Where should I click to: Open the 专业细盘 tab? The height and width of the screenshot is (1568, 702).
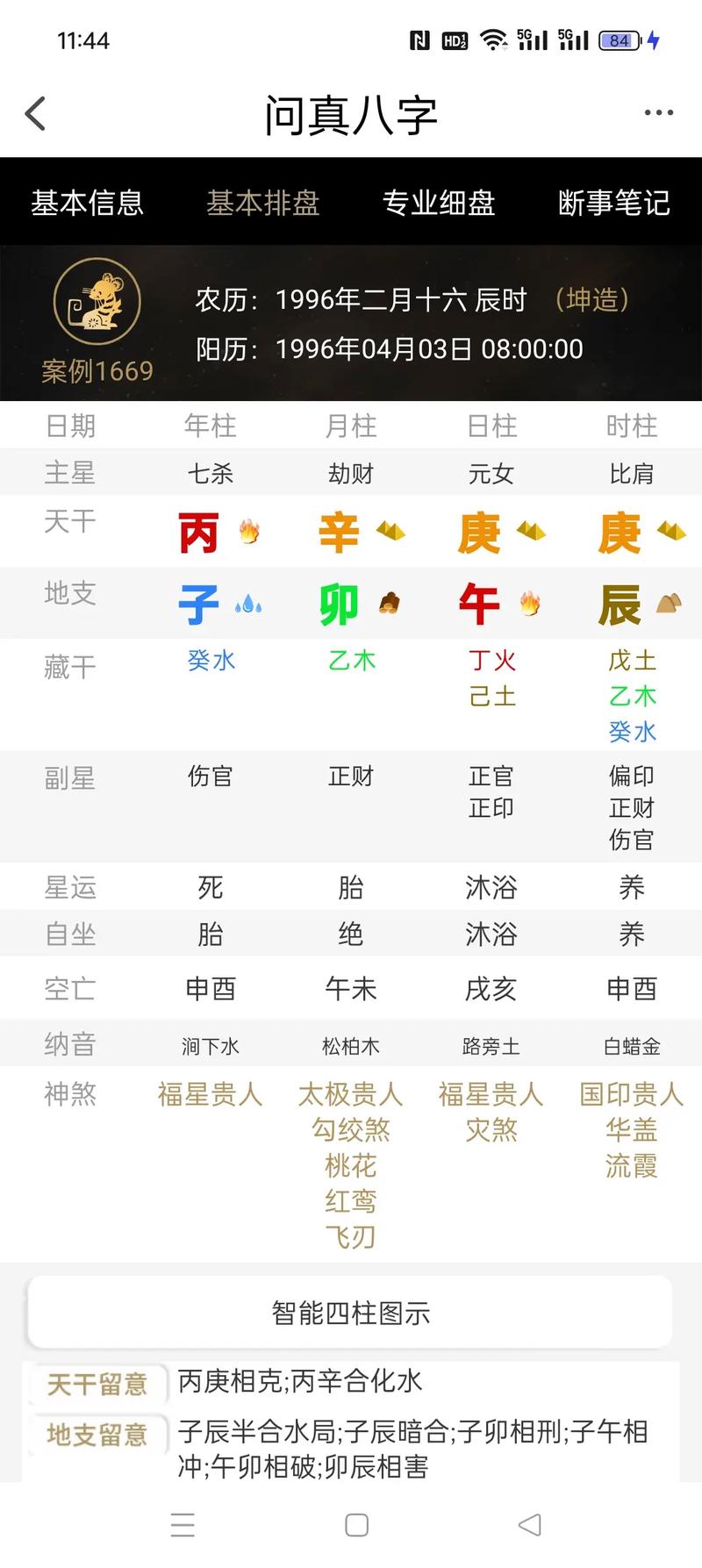(439, 203)
